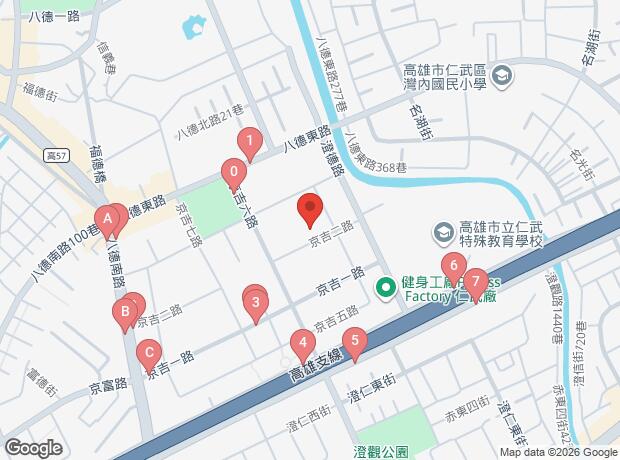Image resolution: width=620 pixels, height=460 pixels.
Task: Open map marker 3
Action: pyautogui.click(x=256, y=301)
